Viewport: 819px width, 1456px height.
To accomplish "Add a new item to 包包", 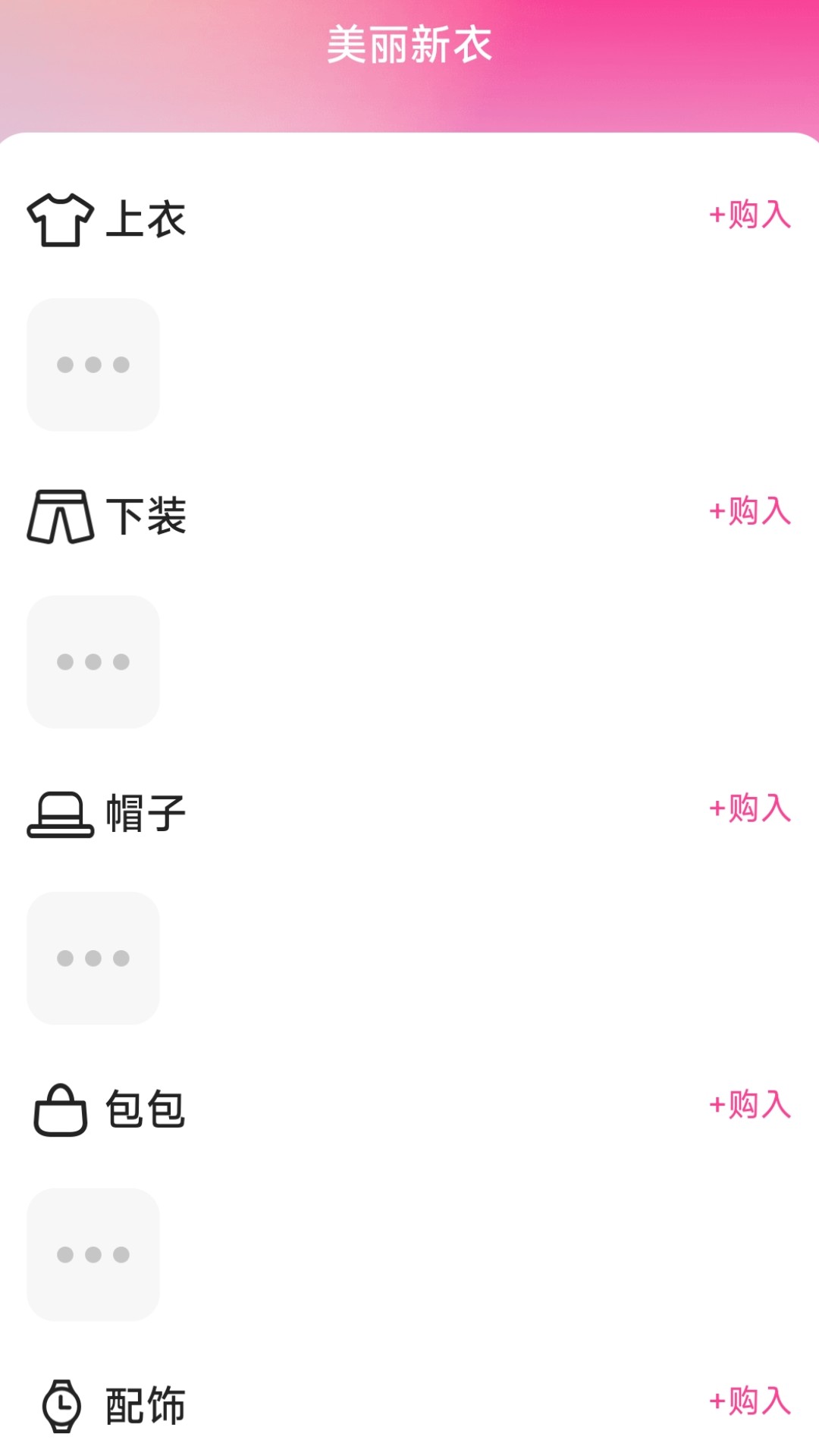I will (750, 1105).
